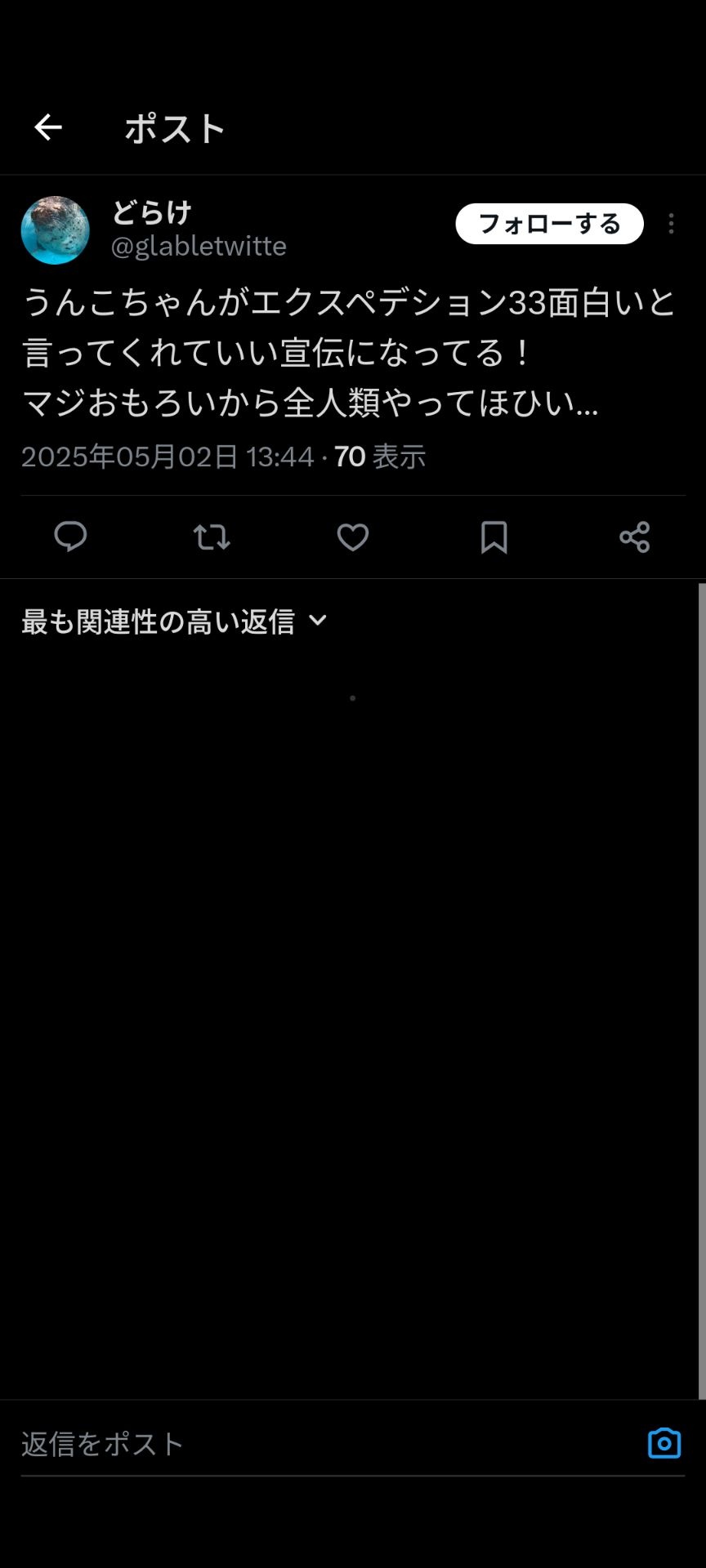Bookmark this post
This screenshot has width=706, height=1568.
[494, 537]
